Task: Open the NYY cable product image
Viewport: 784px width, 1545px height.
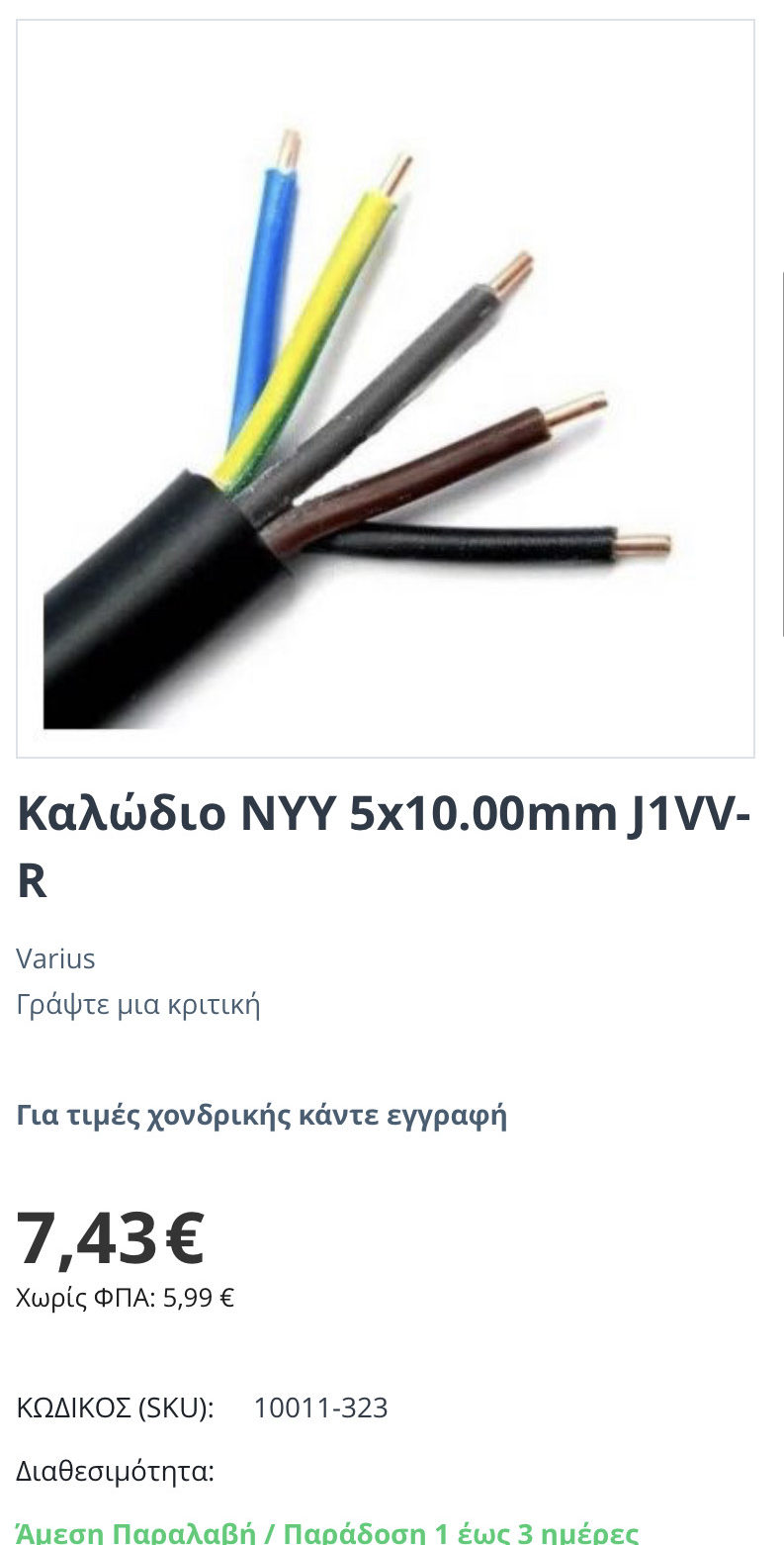Action: 386,389
